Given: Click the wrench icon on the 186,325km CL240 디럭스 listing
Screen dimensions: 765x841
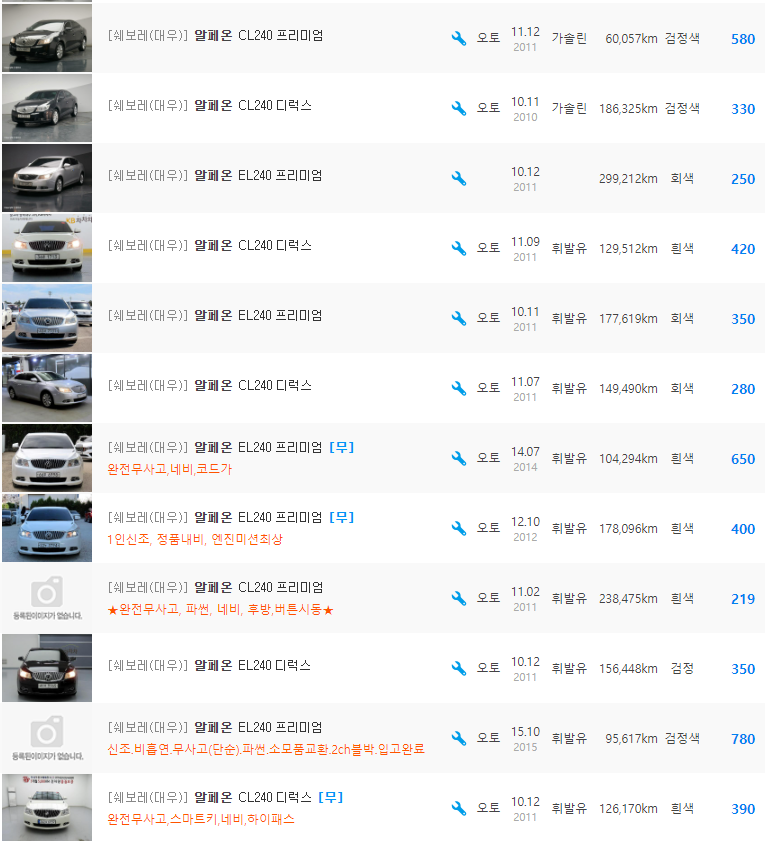Looking at the screenshot, I should [458, 107].
